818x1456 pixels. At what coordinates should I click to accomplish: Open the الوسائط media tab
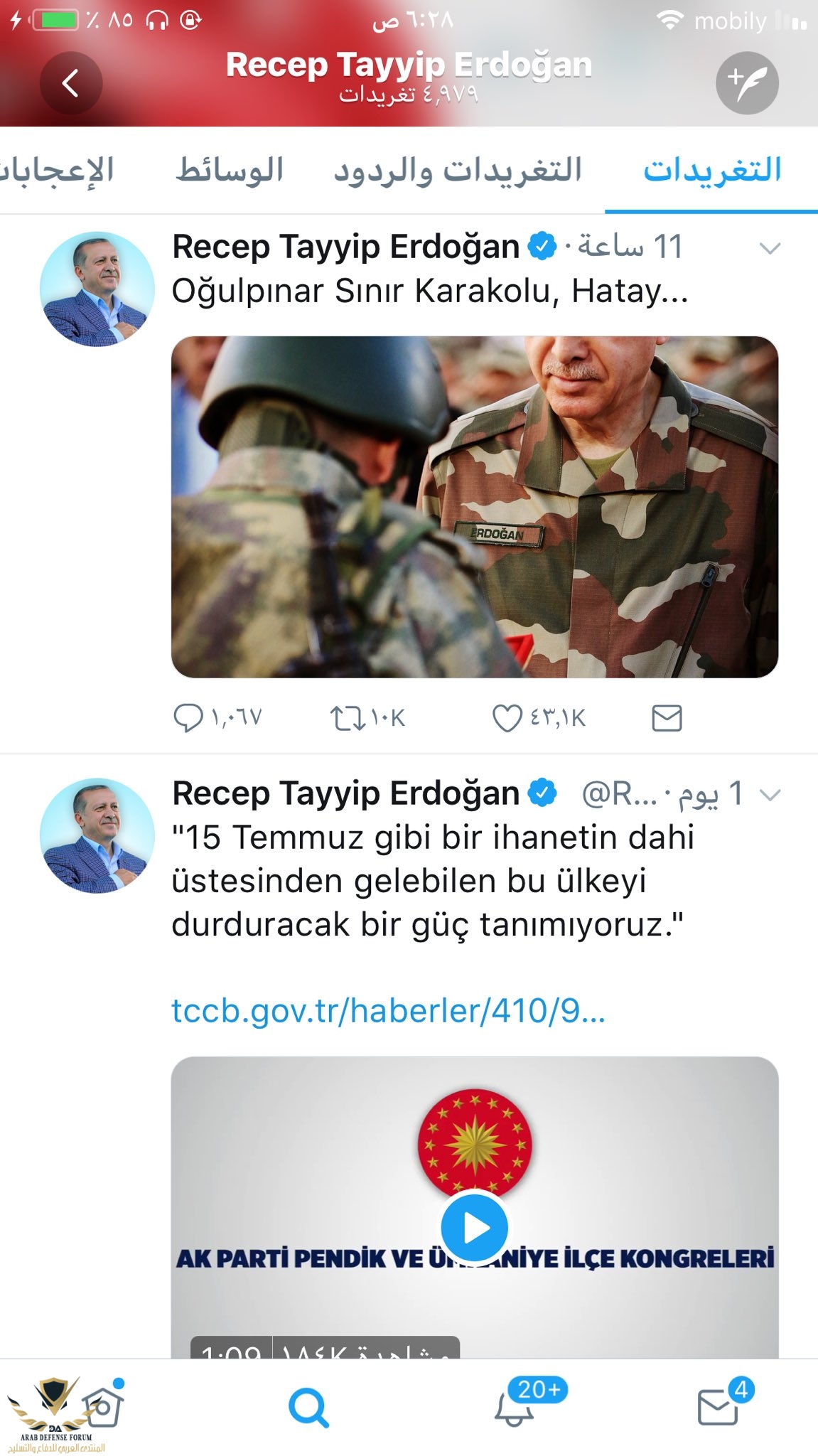[230, 171]
